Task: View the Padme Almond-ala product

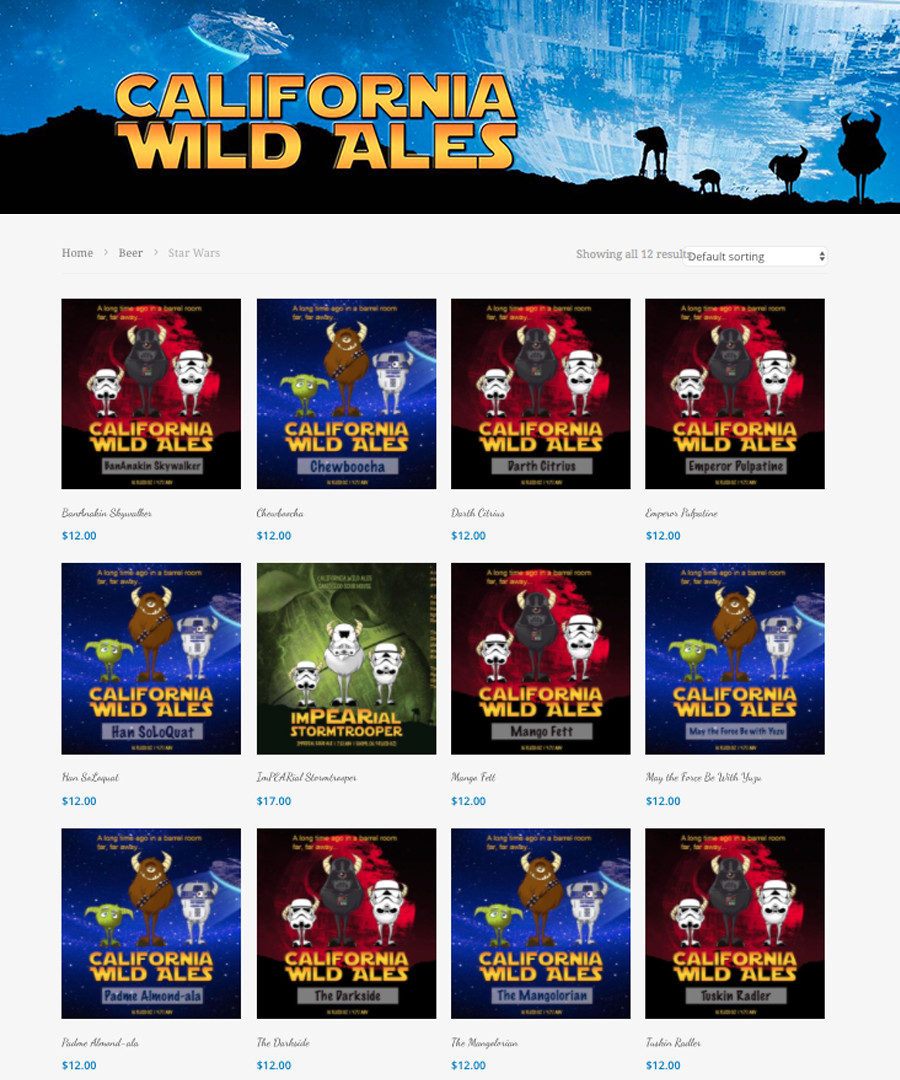Action: point(151,923)
